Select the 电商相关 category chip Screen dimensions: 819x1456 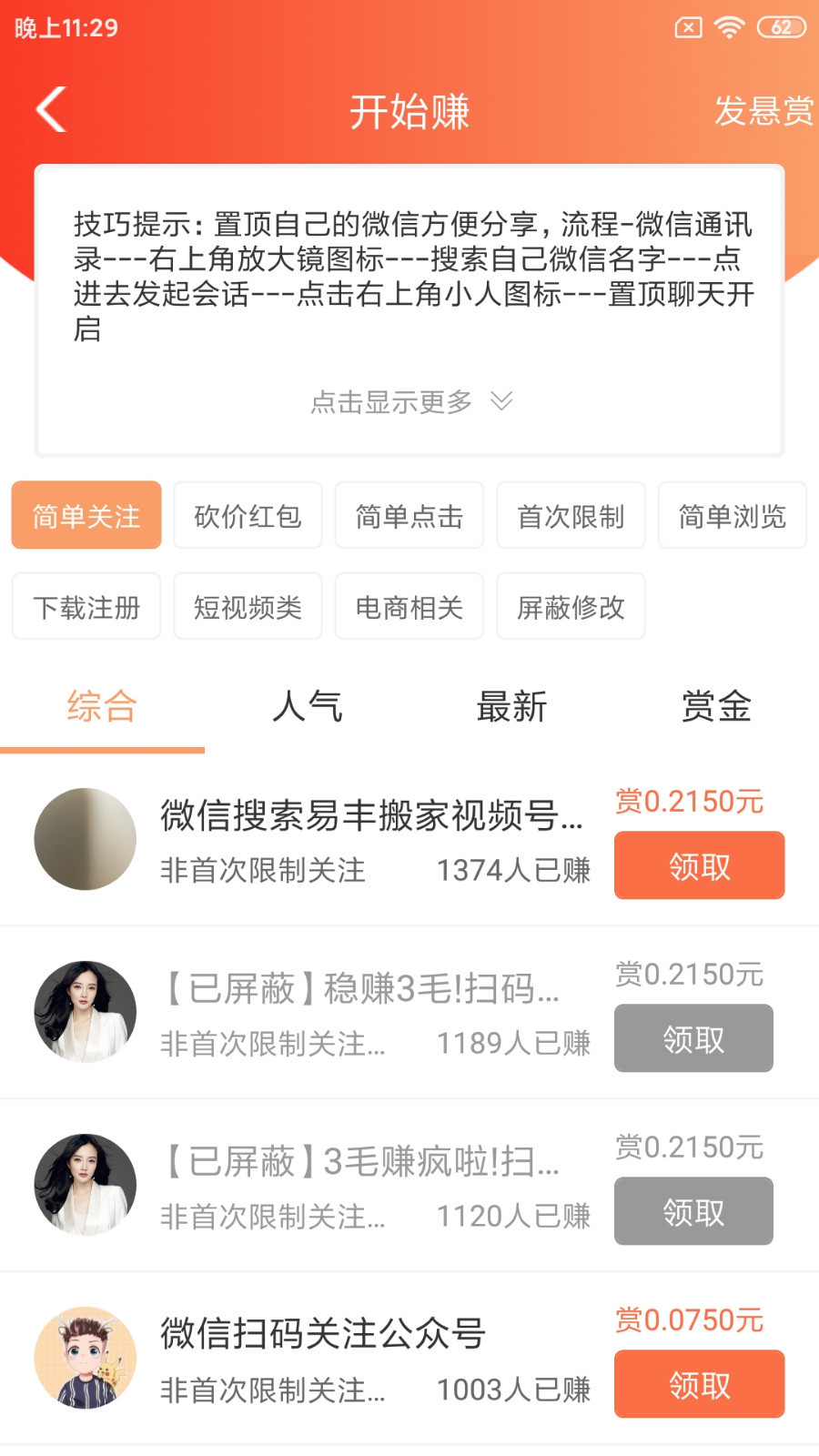pos(409,607)
